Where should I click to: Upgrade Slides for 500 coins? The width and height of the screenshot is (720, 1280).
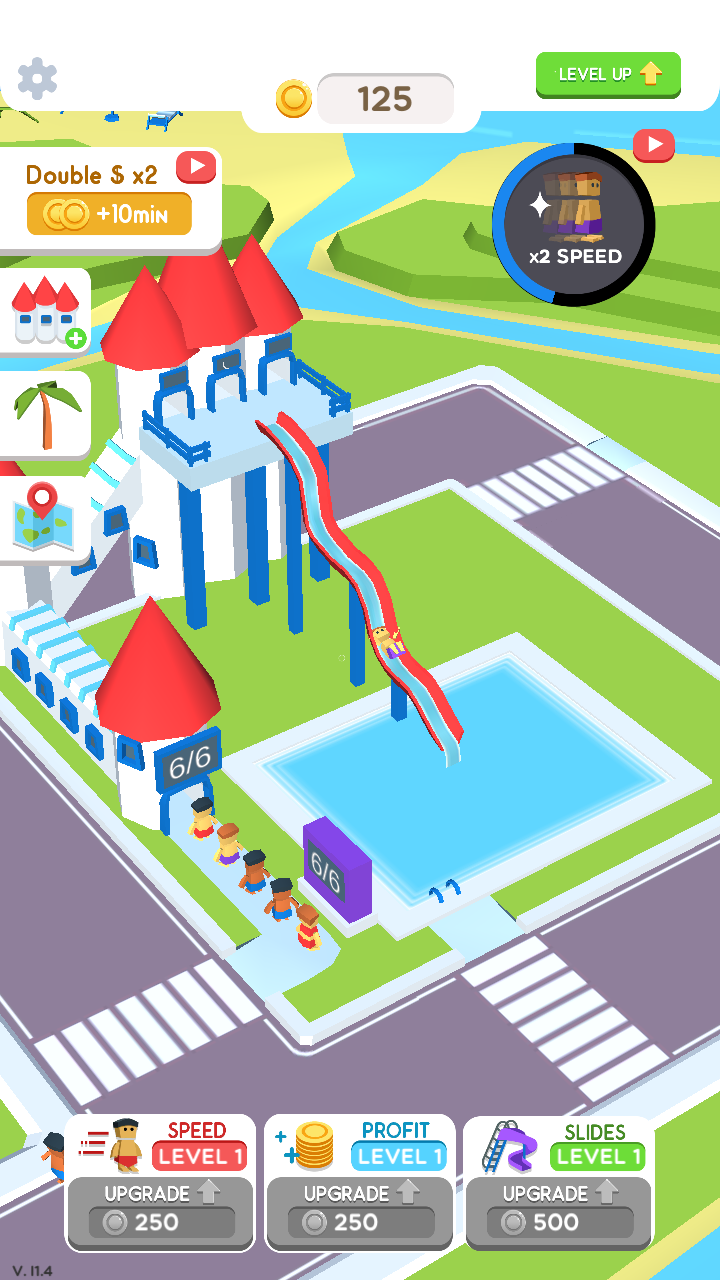[x=559, y=1210]
